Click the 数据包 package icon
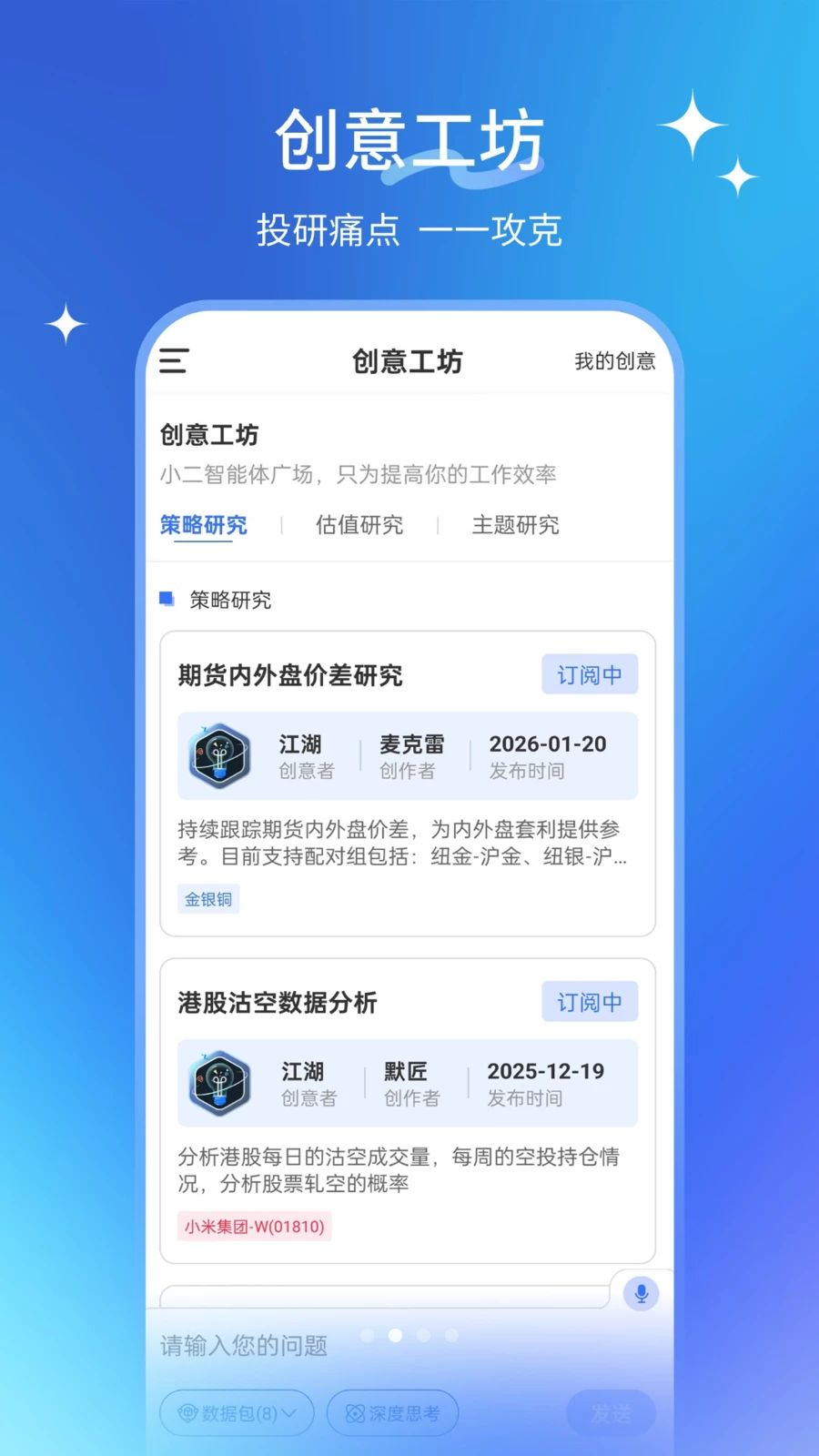Screen dimensions: 819x1456 pos(187,1412)
